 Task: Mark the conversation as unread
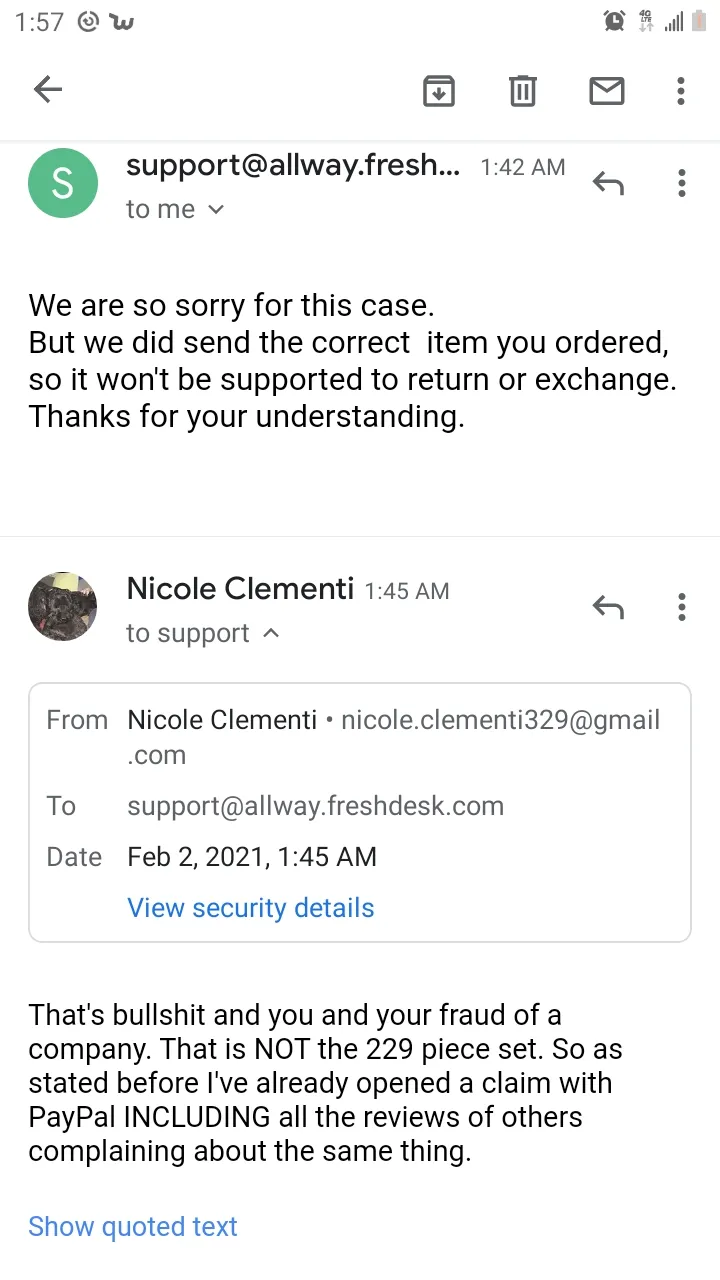(x=606, y=91)
